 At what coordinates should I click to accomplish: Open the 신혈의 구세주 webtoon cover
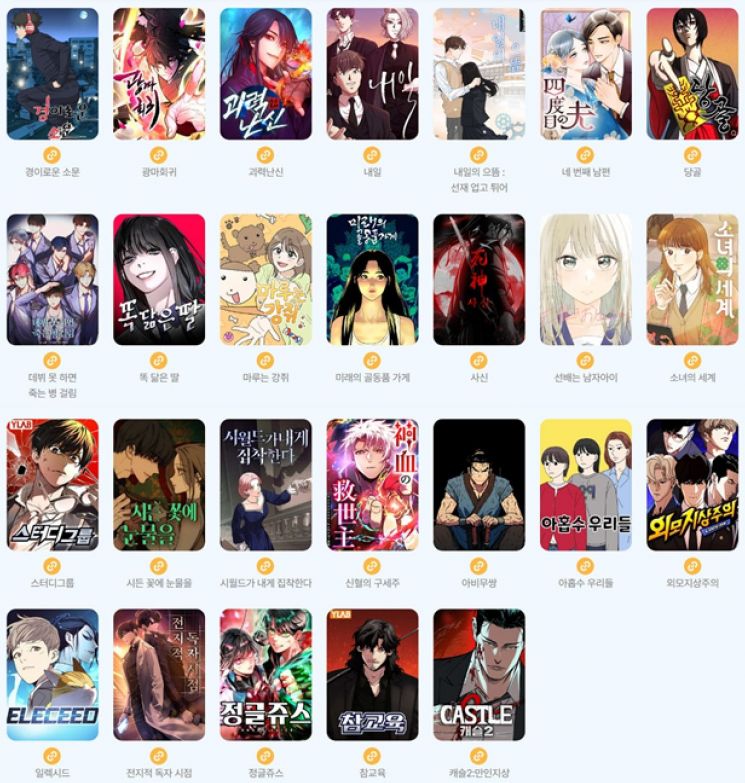pyautogui.click(x=372, y=484)
